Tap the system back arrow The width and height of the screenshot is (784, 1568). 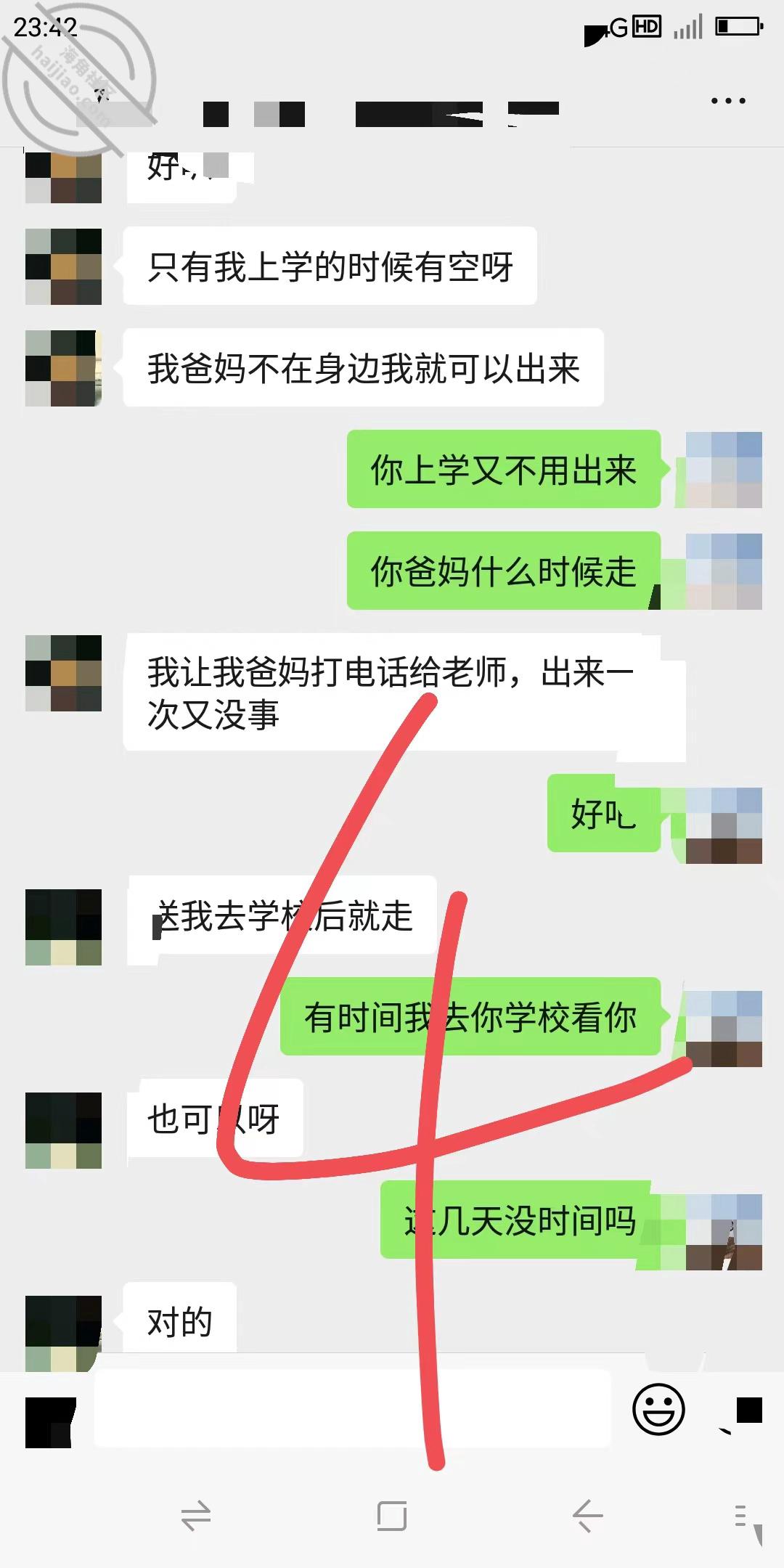coord(587,1516)
